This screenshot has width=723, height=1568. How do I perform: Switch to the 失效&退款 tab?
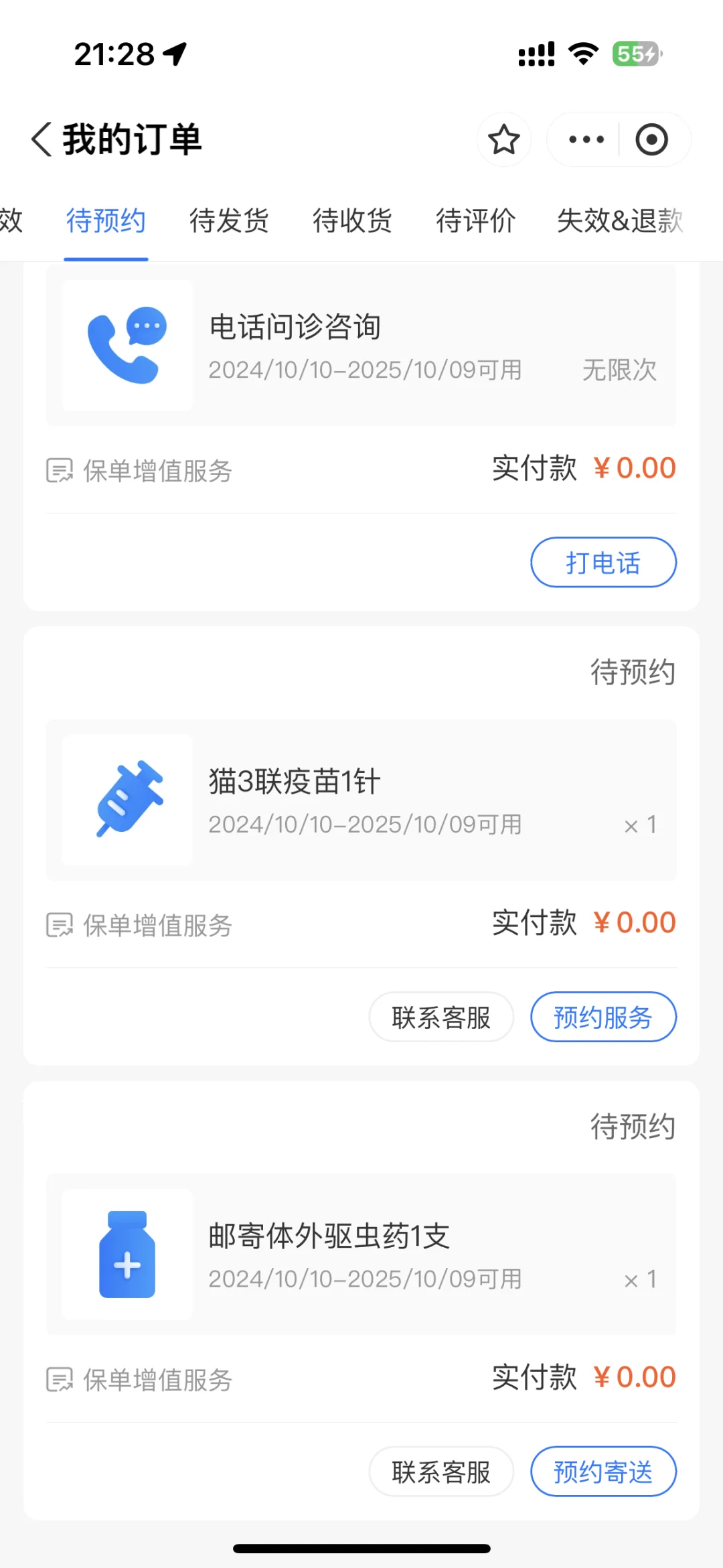619,221
